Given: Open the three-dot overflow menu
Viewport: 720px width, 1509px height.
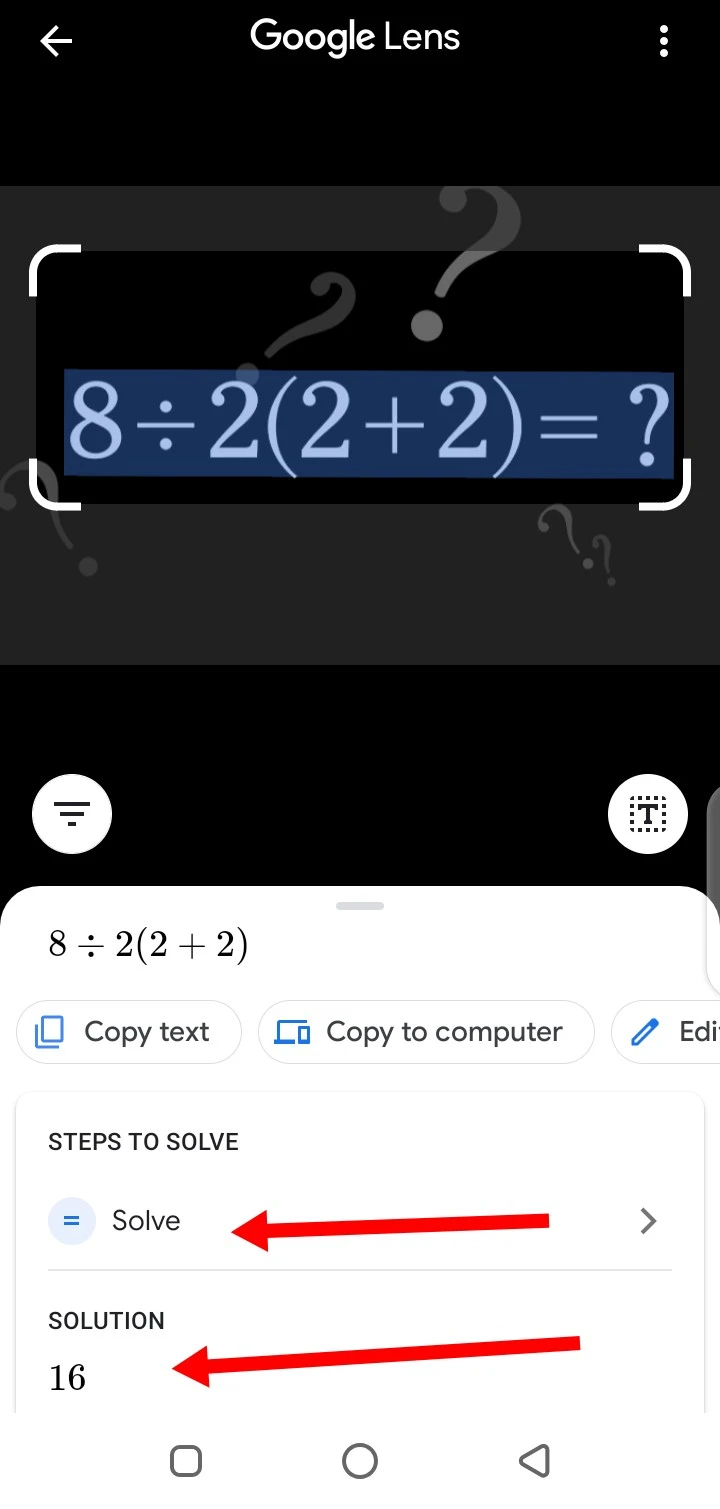Looking at the screenshot, I should click(x=664, y=41).
